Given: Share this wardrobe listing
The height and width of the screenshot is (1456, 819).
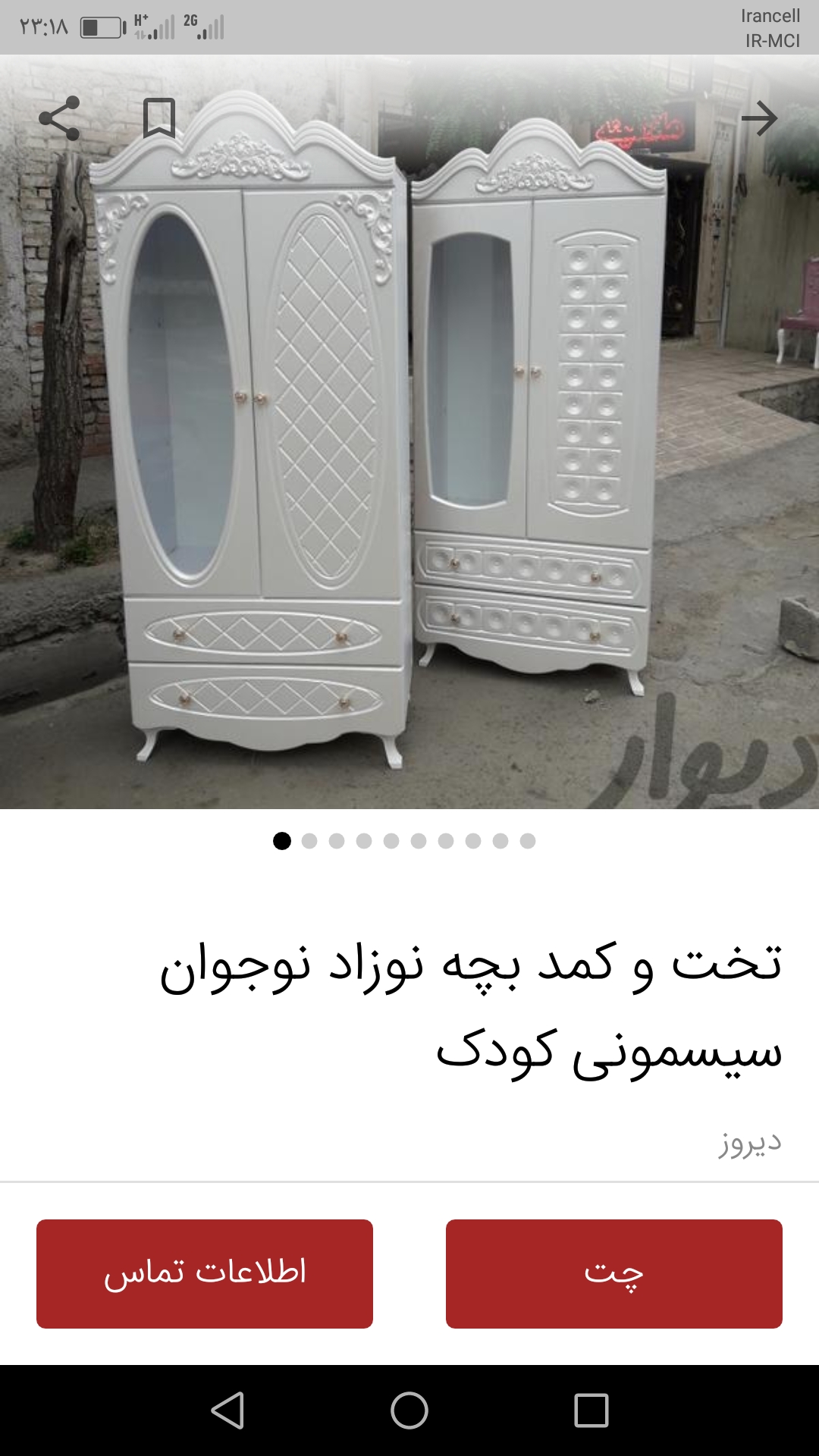Looking at the screenshot, I should coord(59,118).
